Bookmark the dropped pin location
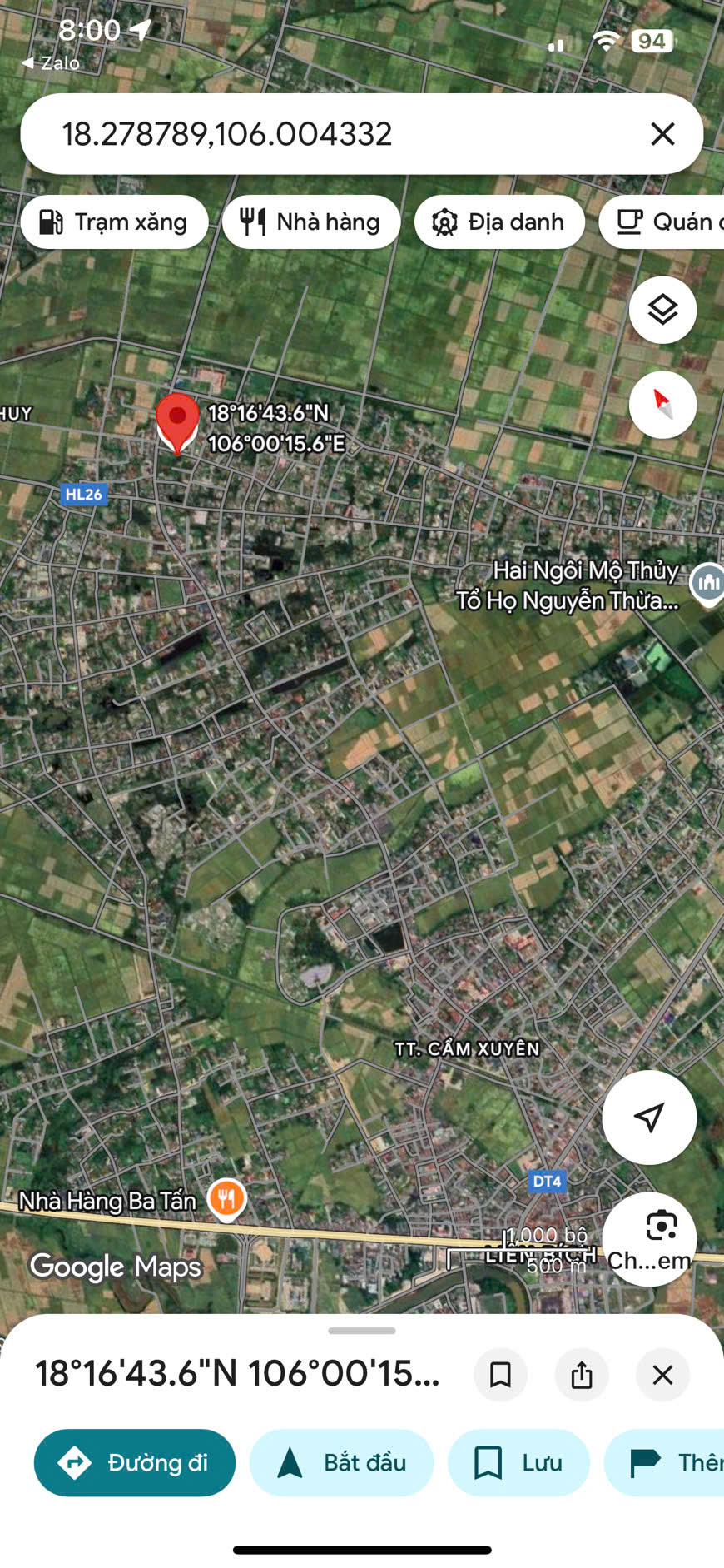 click(500, 1375)
